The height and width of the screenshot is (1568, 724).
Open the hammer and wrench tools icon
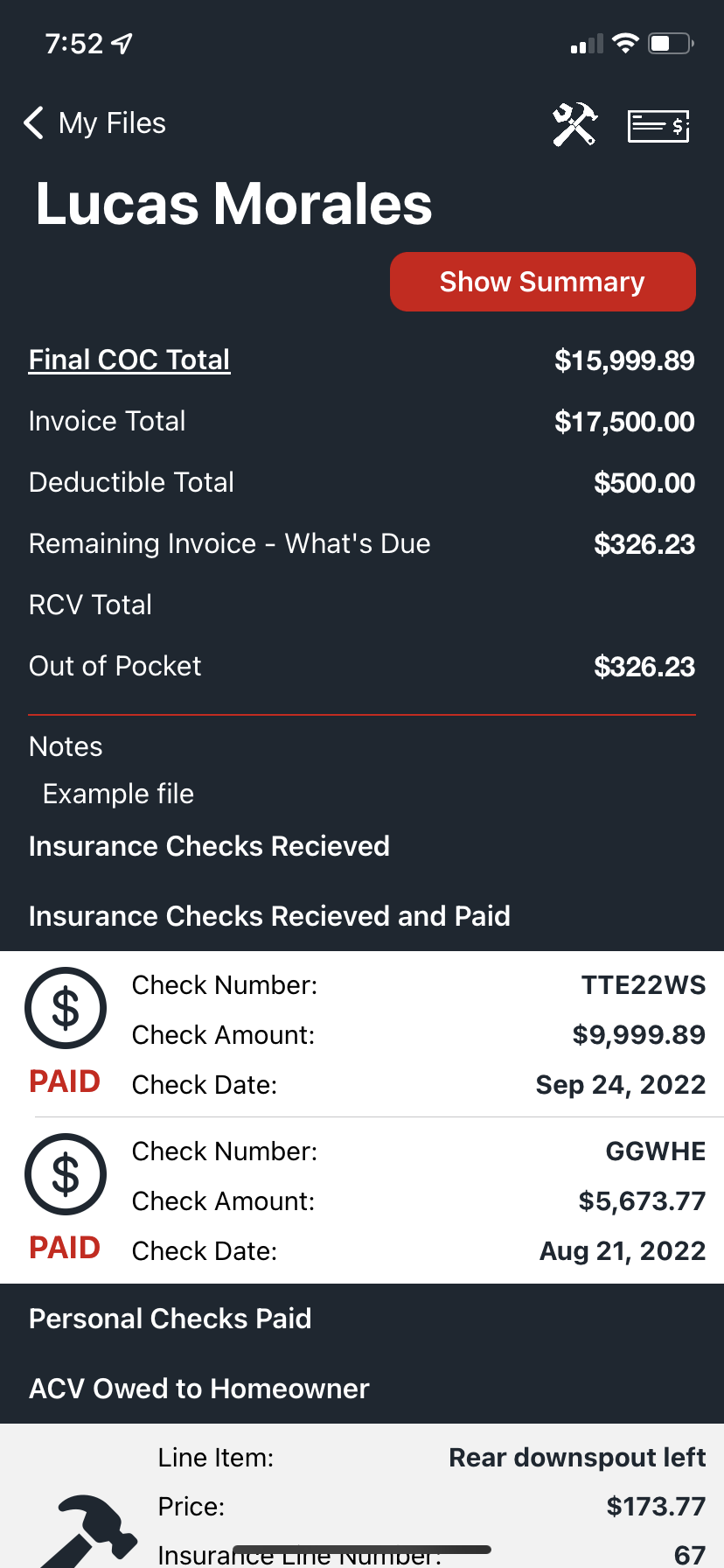(x=574, y=124)
